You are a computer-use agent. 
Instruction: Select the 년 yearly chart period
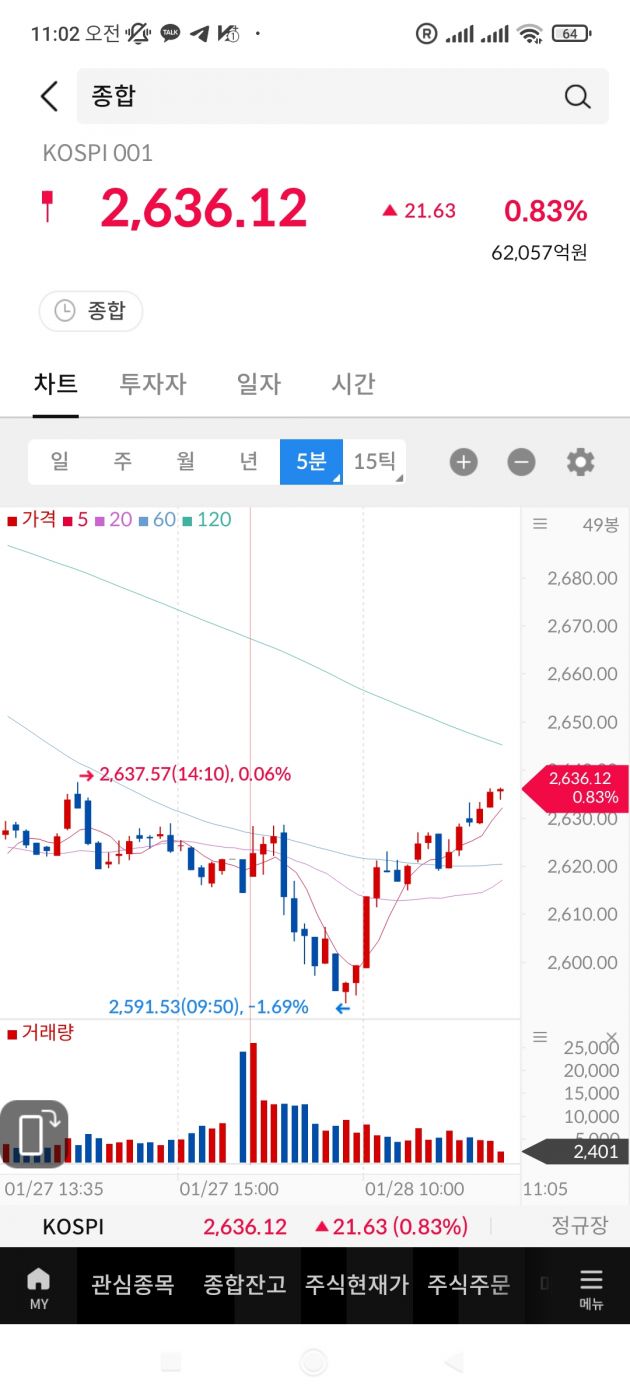click(248, 461)
